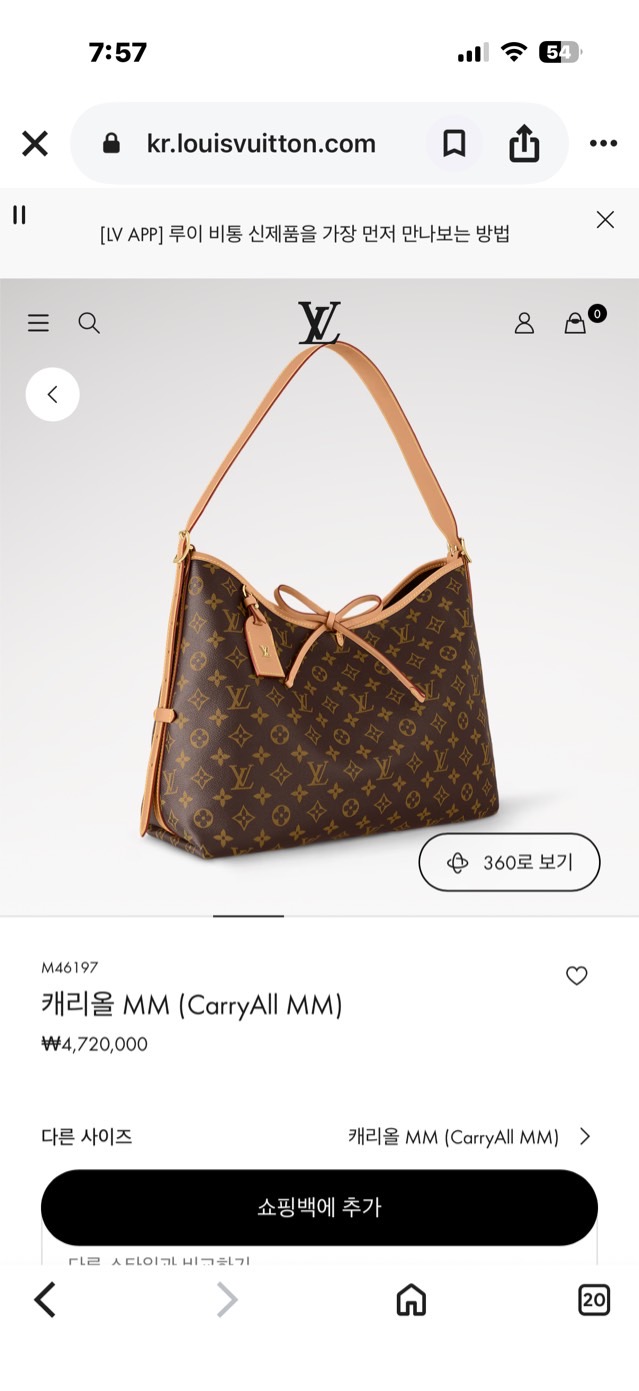Share this page via the share icon
639x1391 pixels.
524,144
